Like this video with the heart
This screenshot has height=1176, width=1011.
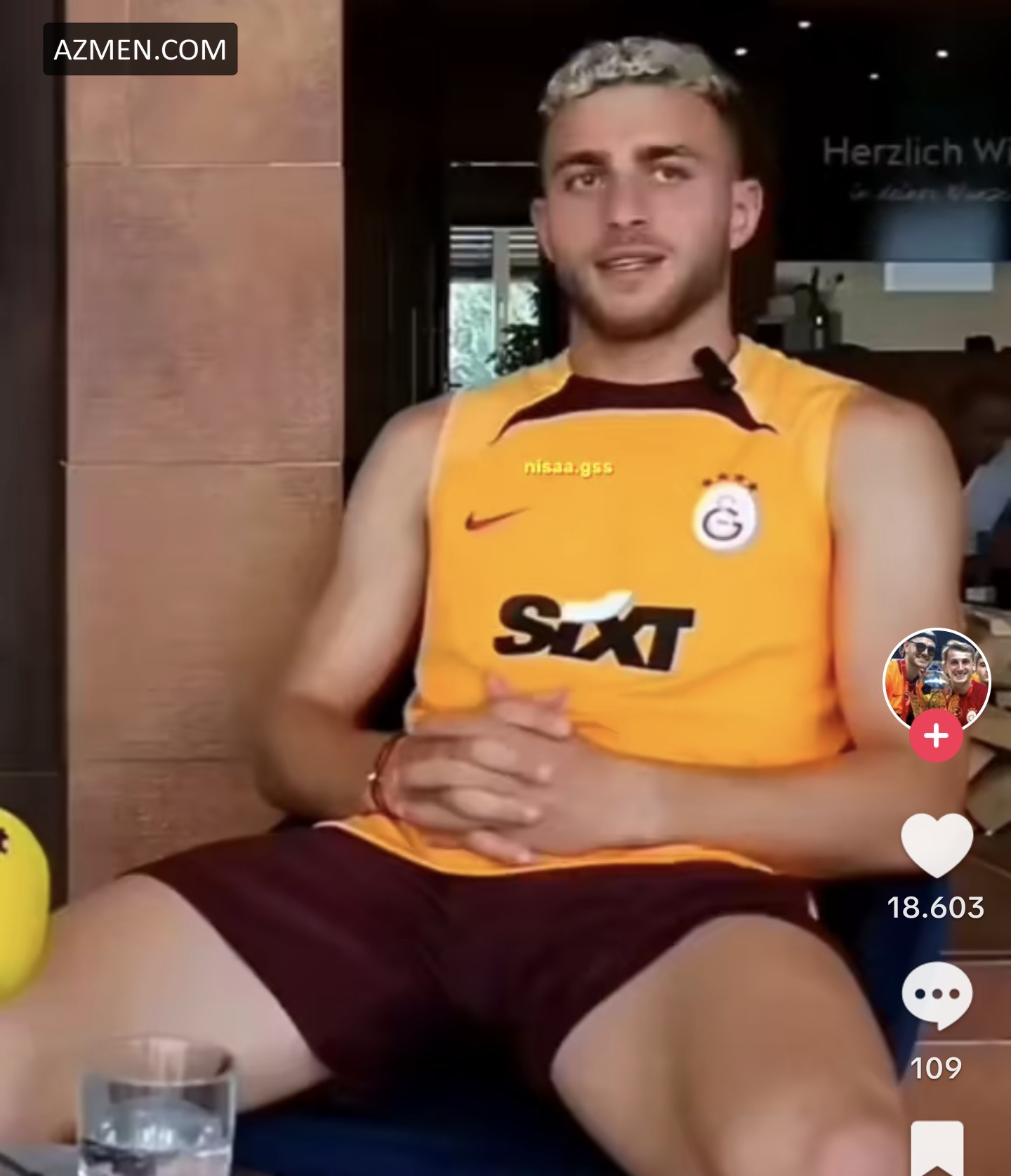coord(937,845)
